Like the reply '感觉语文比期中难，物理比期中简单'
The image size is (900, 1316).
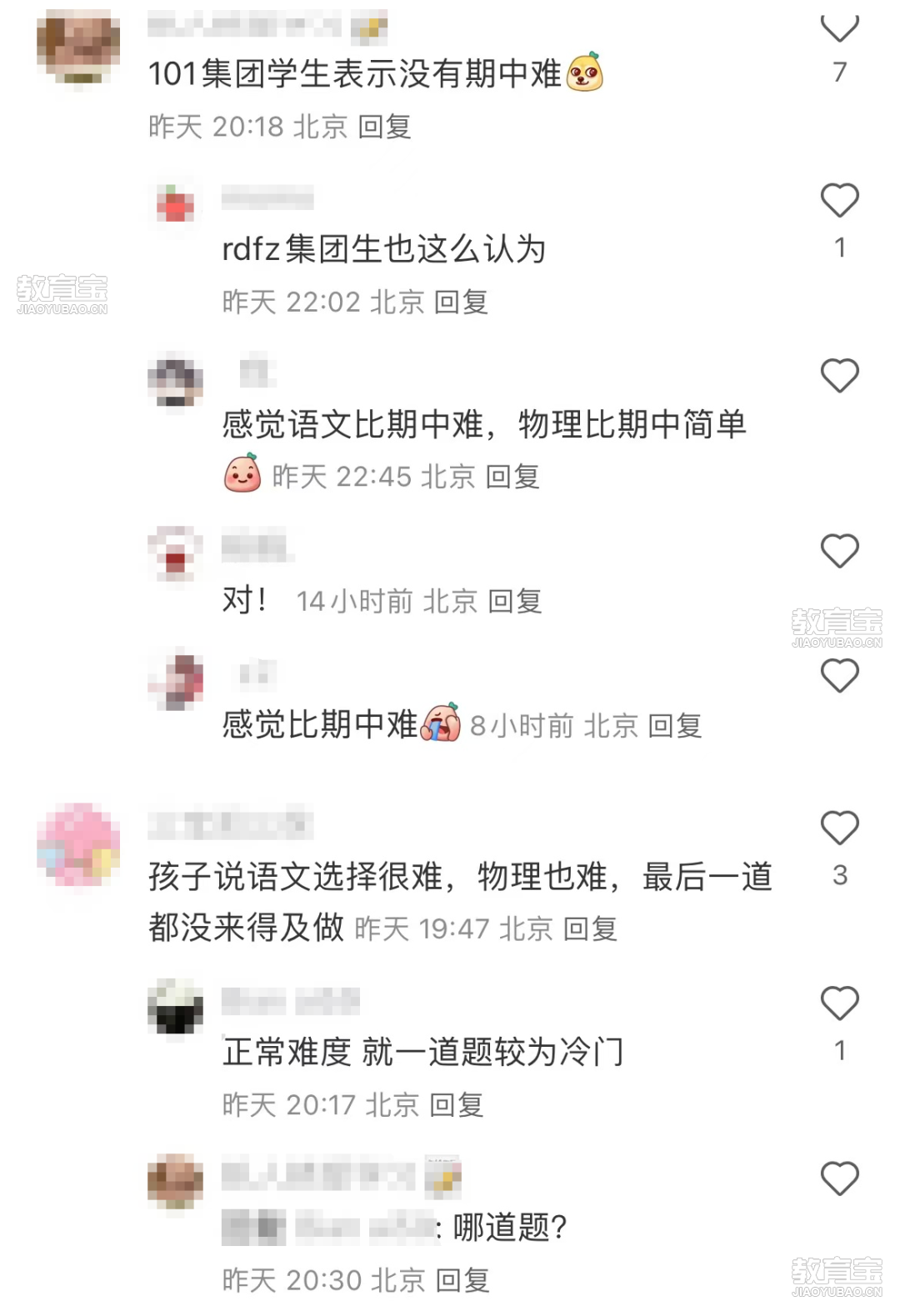coord(839,376)
